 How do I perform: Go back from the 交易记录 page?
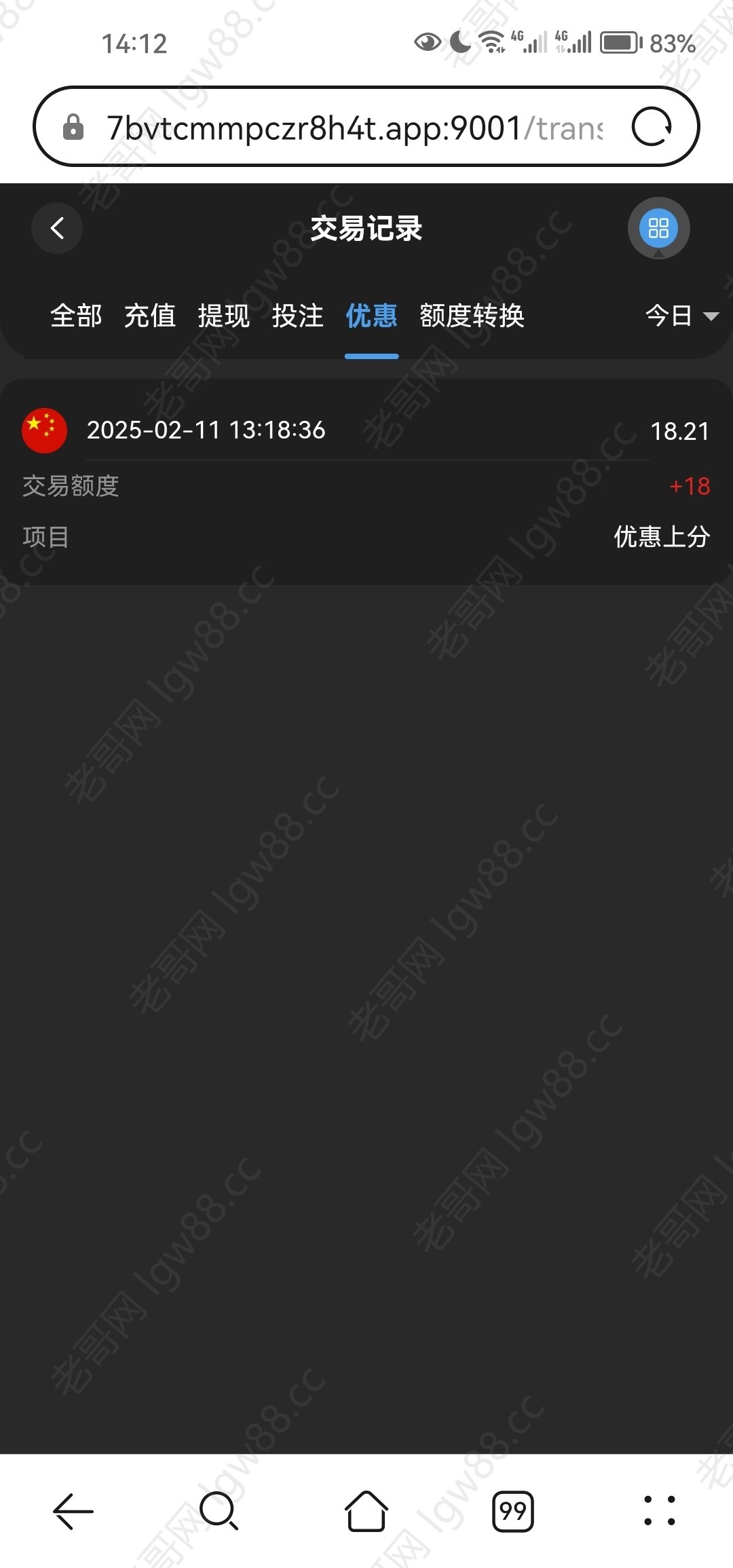tap(57, 228)
